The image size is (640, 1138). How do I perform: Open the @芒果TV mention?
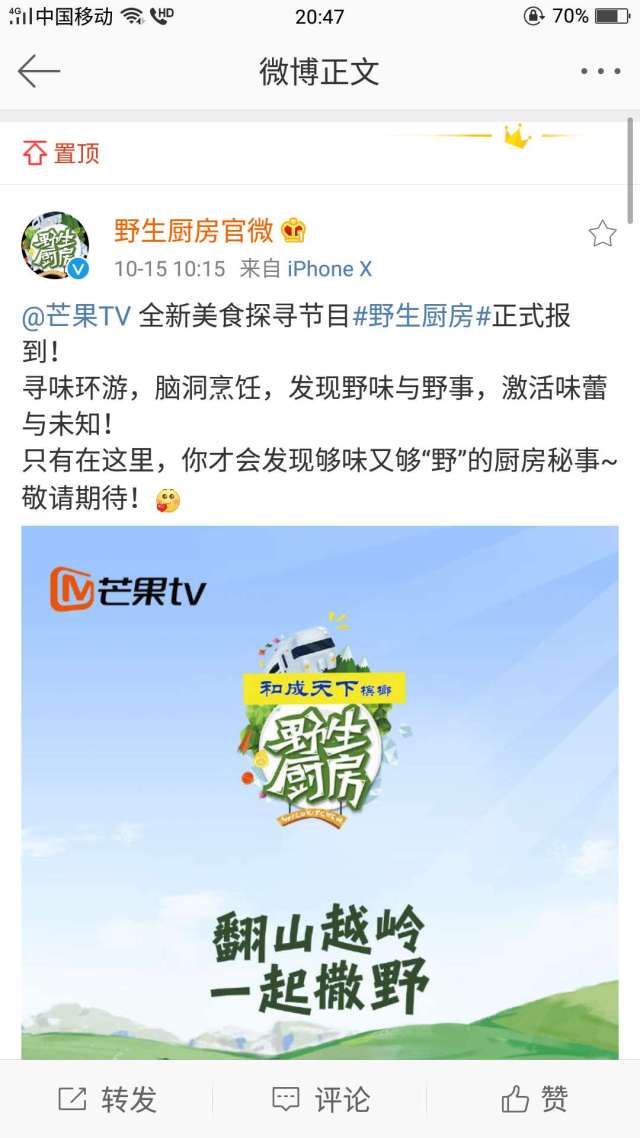tap(76, 316)
